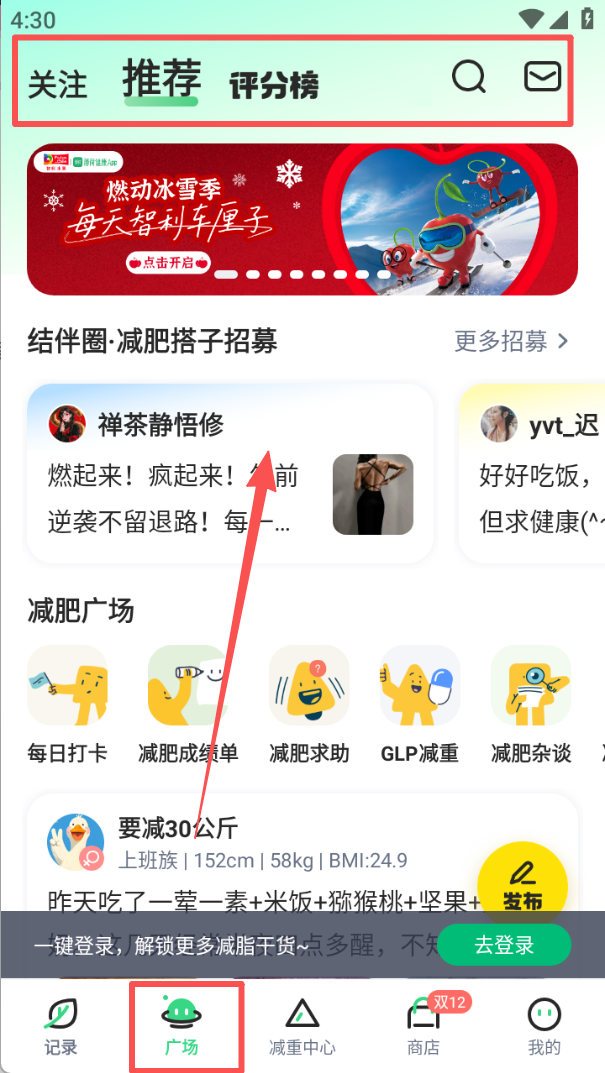This screenshot has width=605, height=1073.
Task: Tap the yellow 发布 button
Action: pyautogui.click(x=522, y=884)
